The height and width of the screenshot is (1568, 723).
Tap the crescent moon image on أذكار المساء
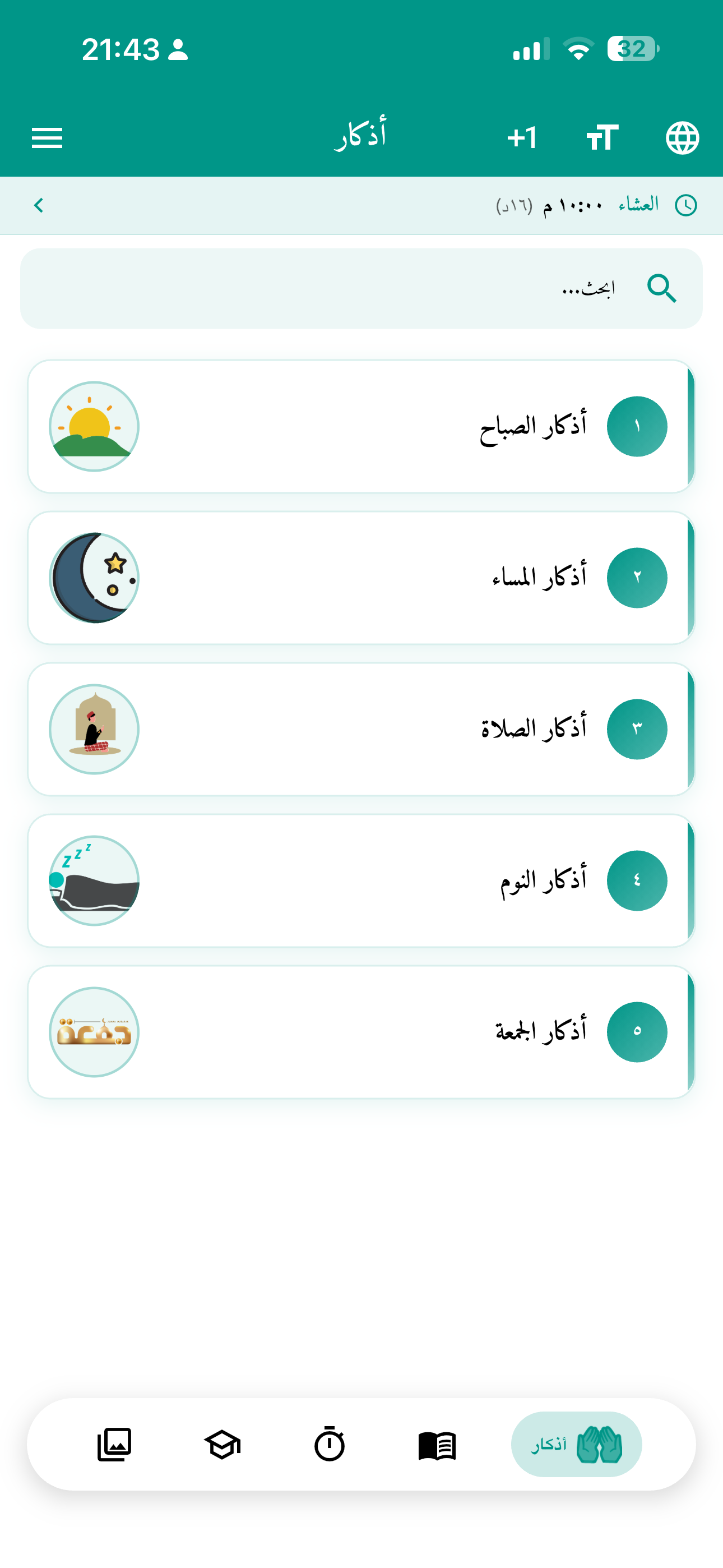(x=94, y=577)
